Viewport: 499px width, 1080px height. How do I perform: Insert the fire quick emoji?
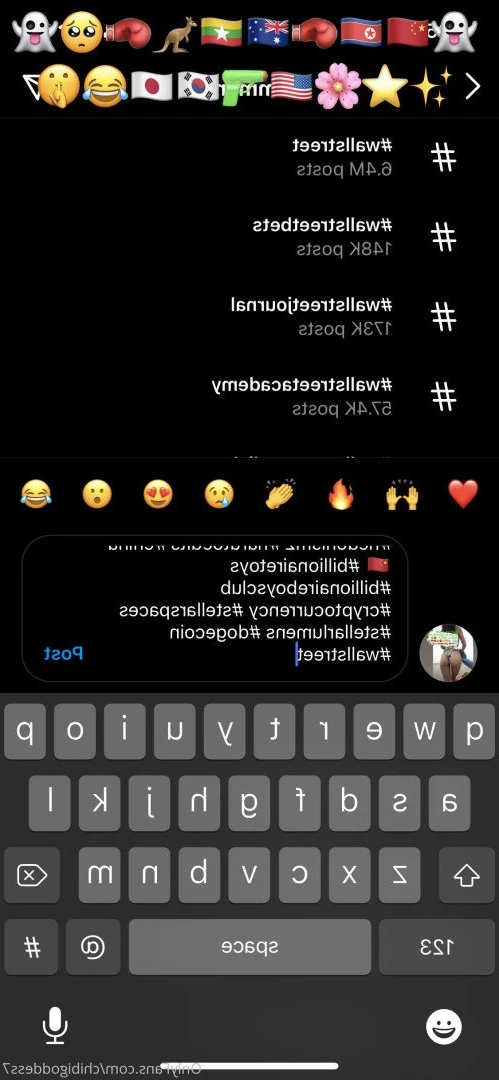click(x=340, y=494)
